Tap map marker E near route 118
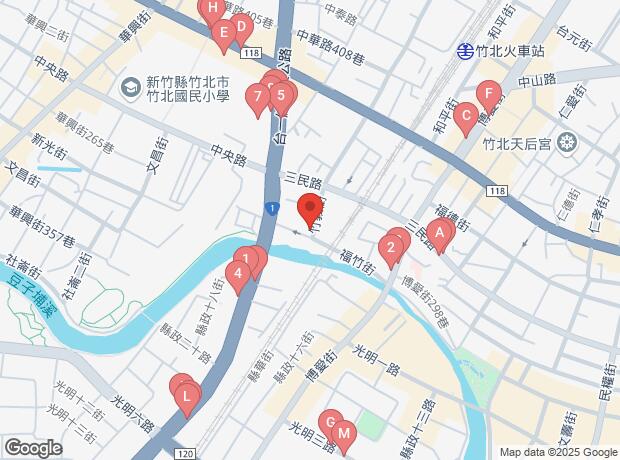 click(224, 34)
